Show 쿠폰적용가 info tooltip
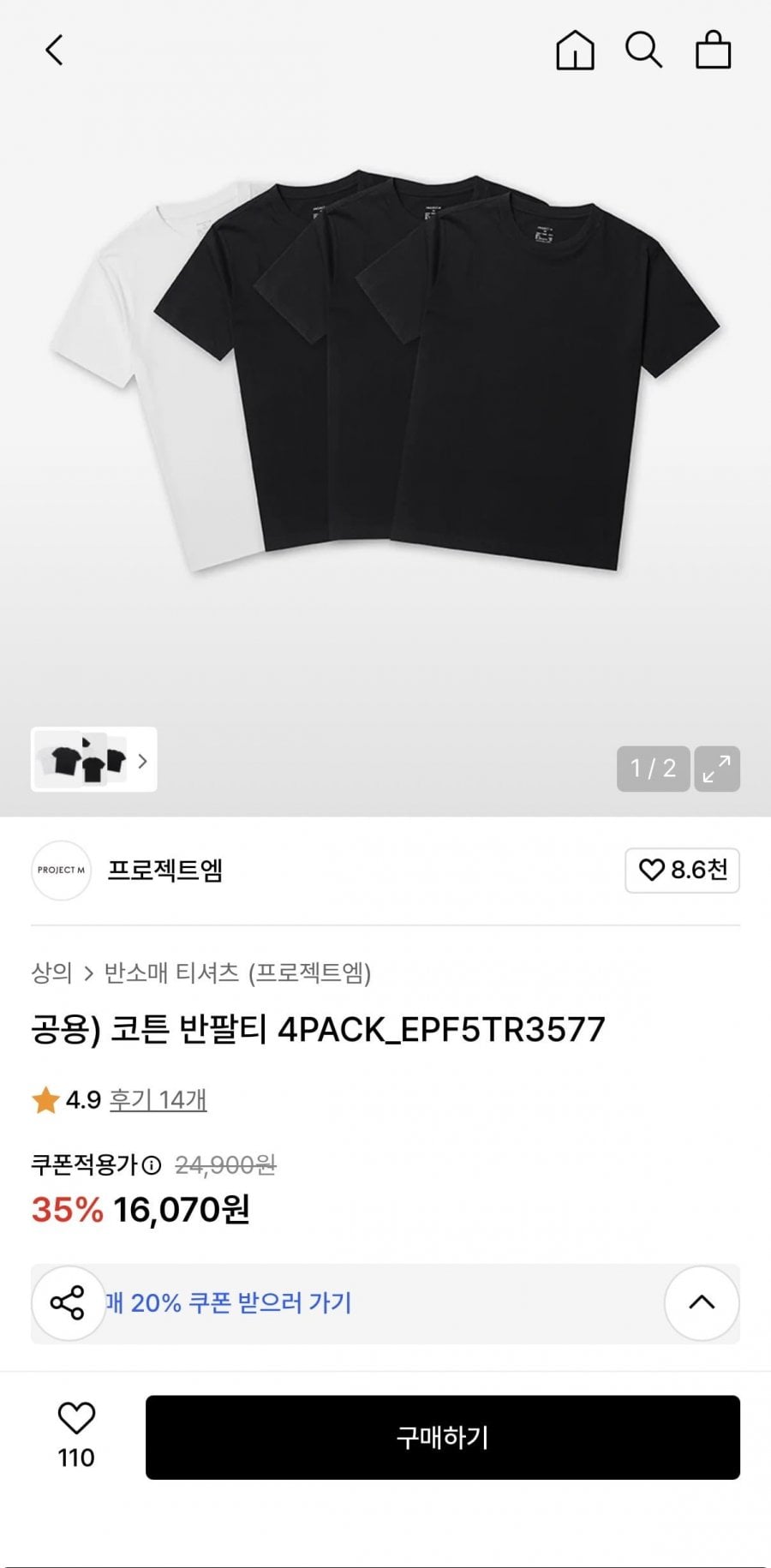This screenshot has height=1568, width=771. (x=152, y=1165)
